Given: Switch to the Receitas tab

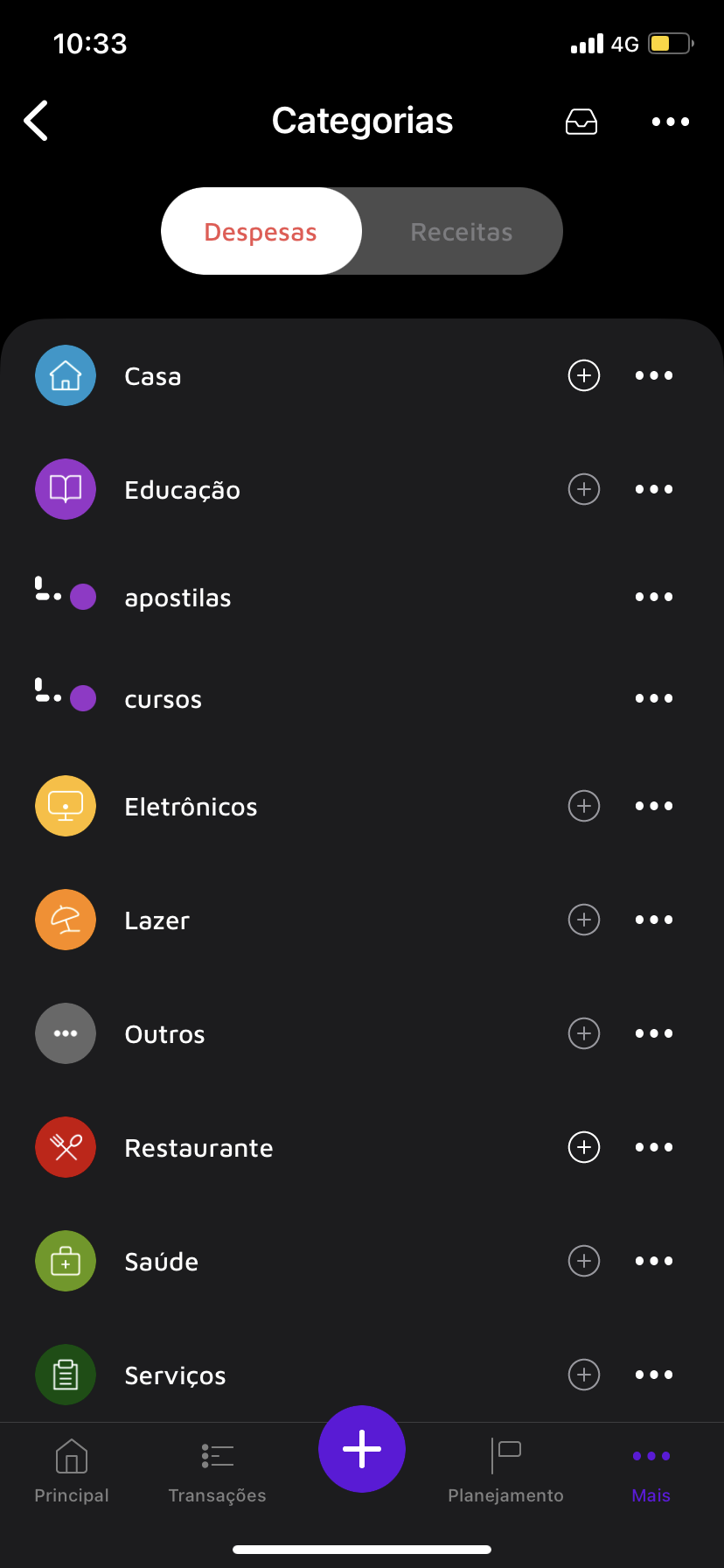Looking at the screenshot, I should [x=462, y=232].
